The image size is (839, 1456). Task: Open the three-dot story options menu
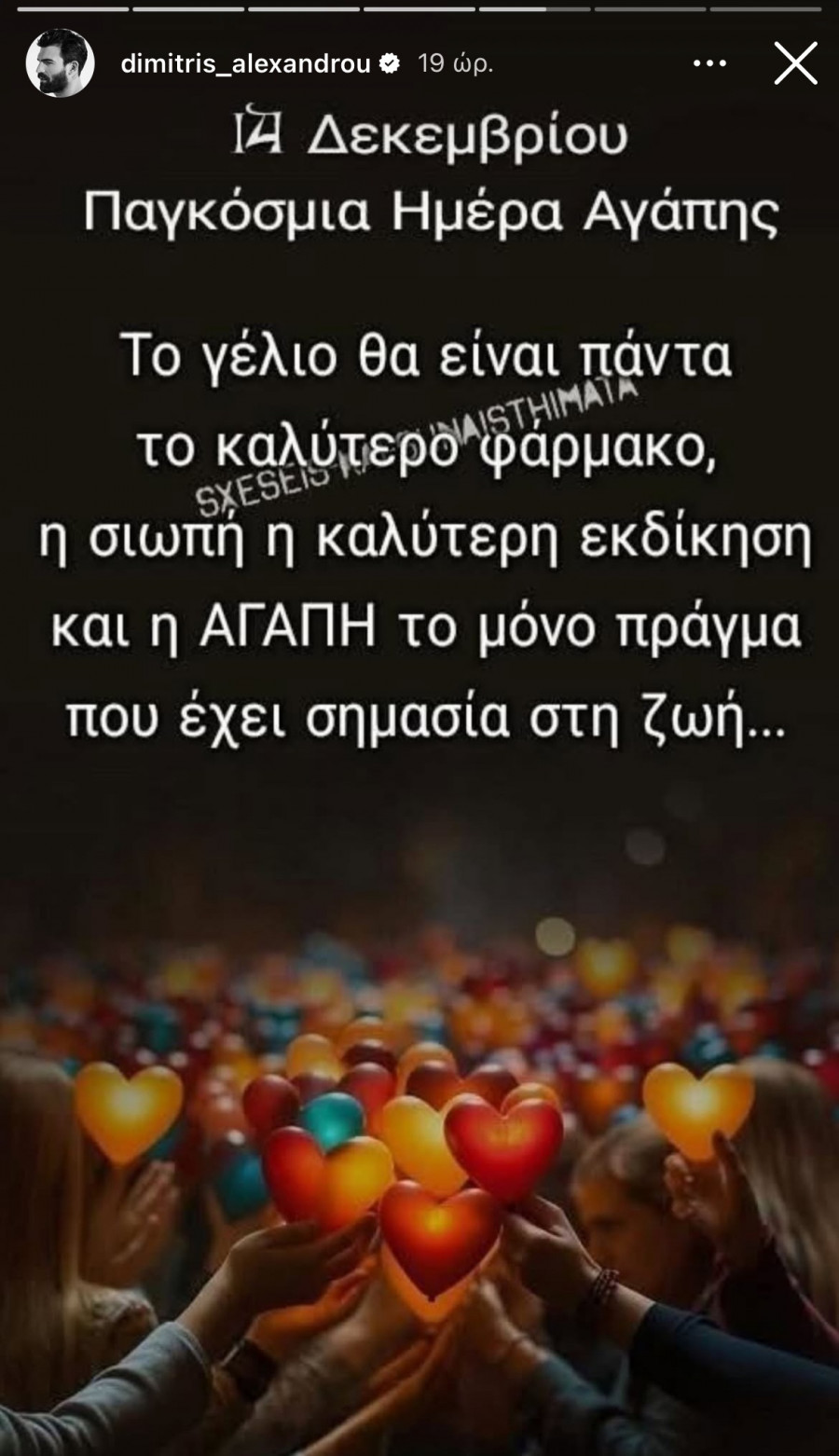pos(710,63)
